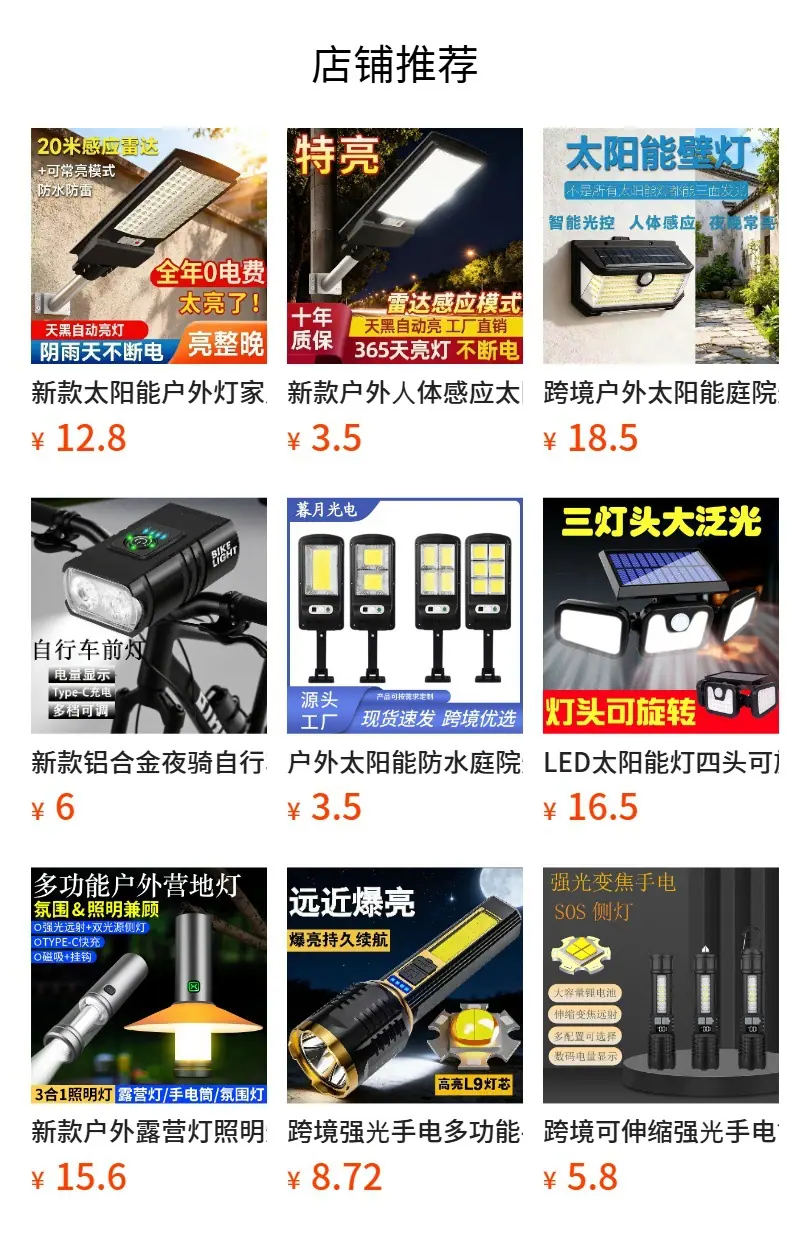
Task: Select the 跨境强光手电多功能 flashlight at ¥8.72
Action: (405, 1031)
